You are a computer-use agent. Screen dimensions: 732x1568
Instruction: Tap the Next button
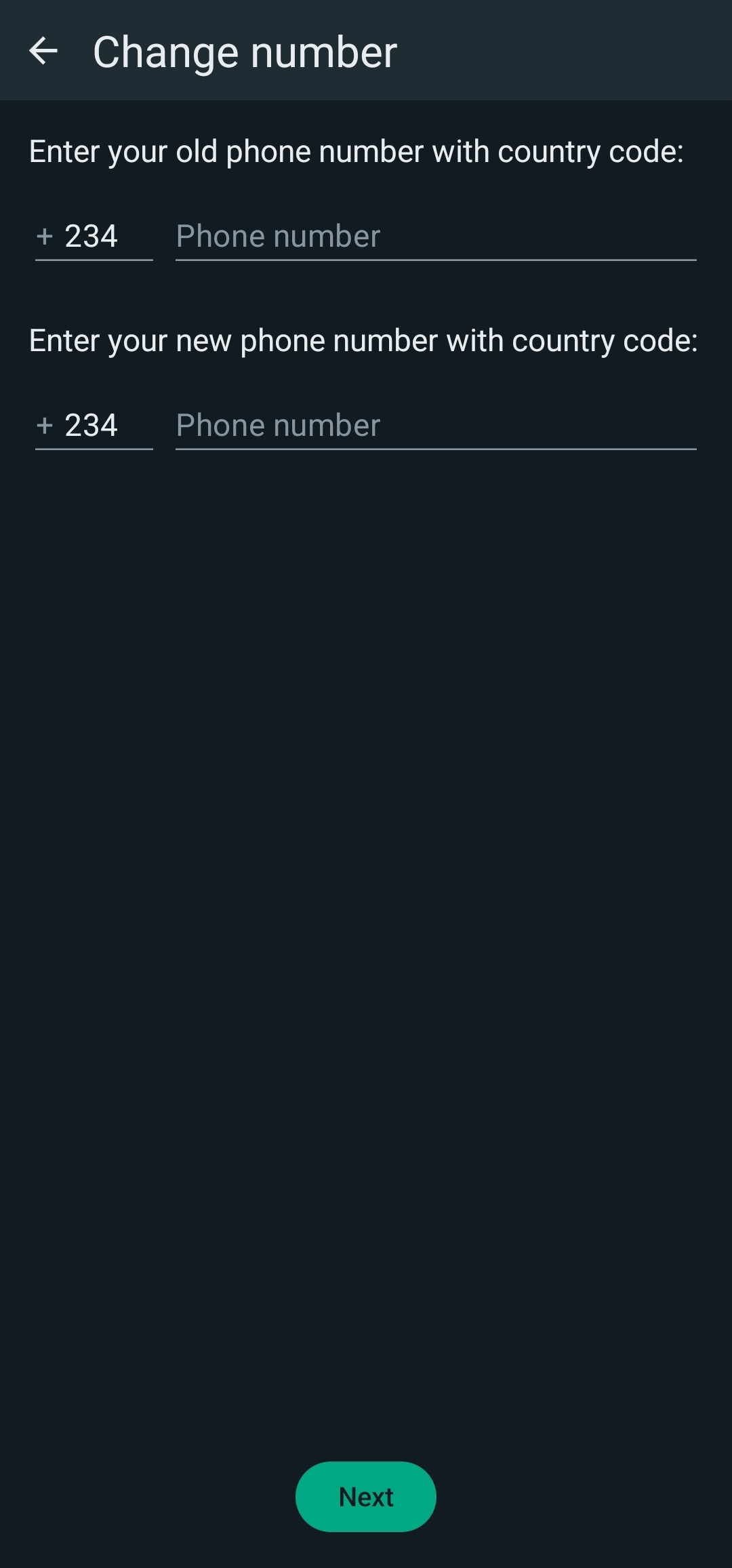point(366,1497)
